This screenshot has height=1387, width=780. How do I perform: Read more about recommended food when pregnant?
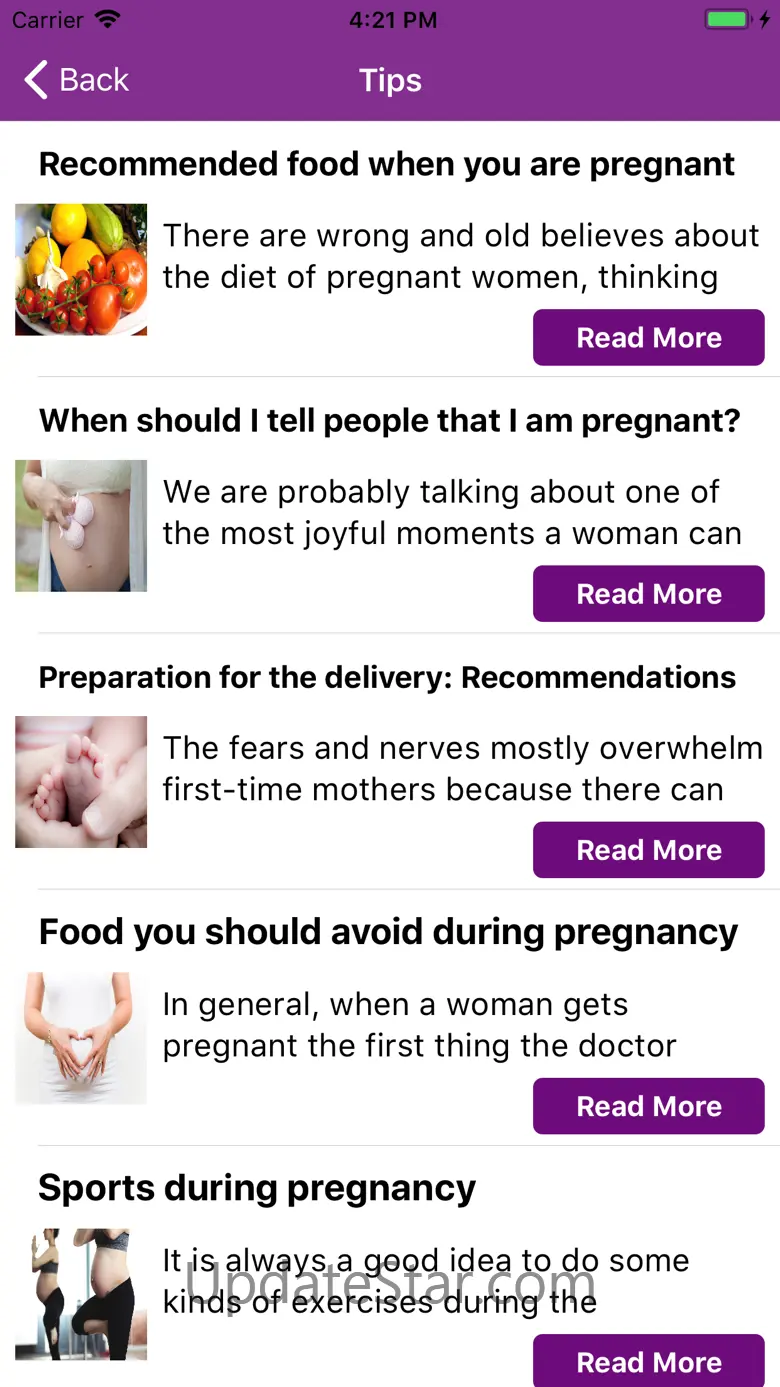[x=648, y=338]
